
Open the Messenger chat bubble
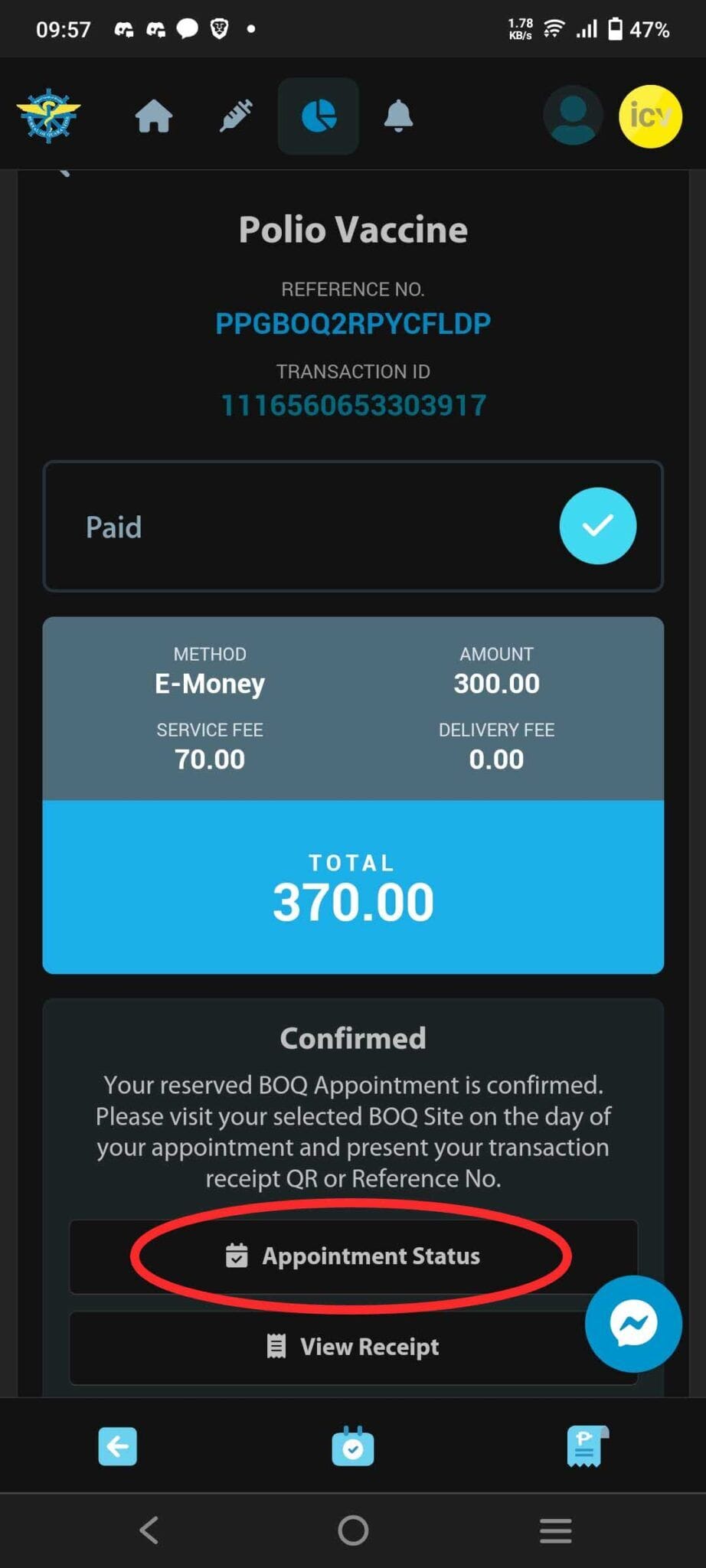coord(633,1324)
